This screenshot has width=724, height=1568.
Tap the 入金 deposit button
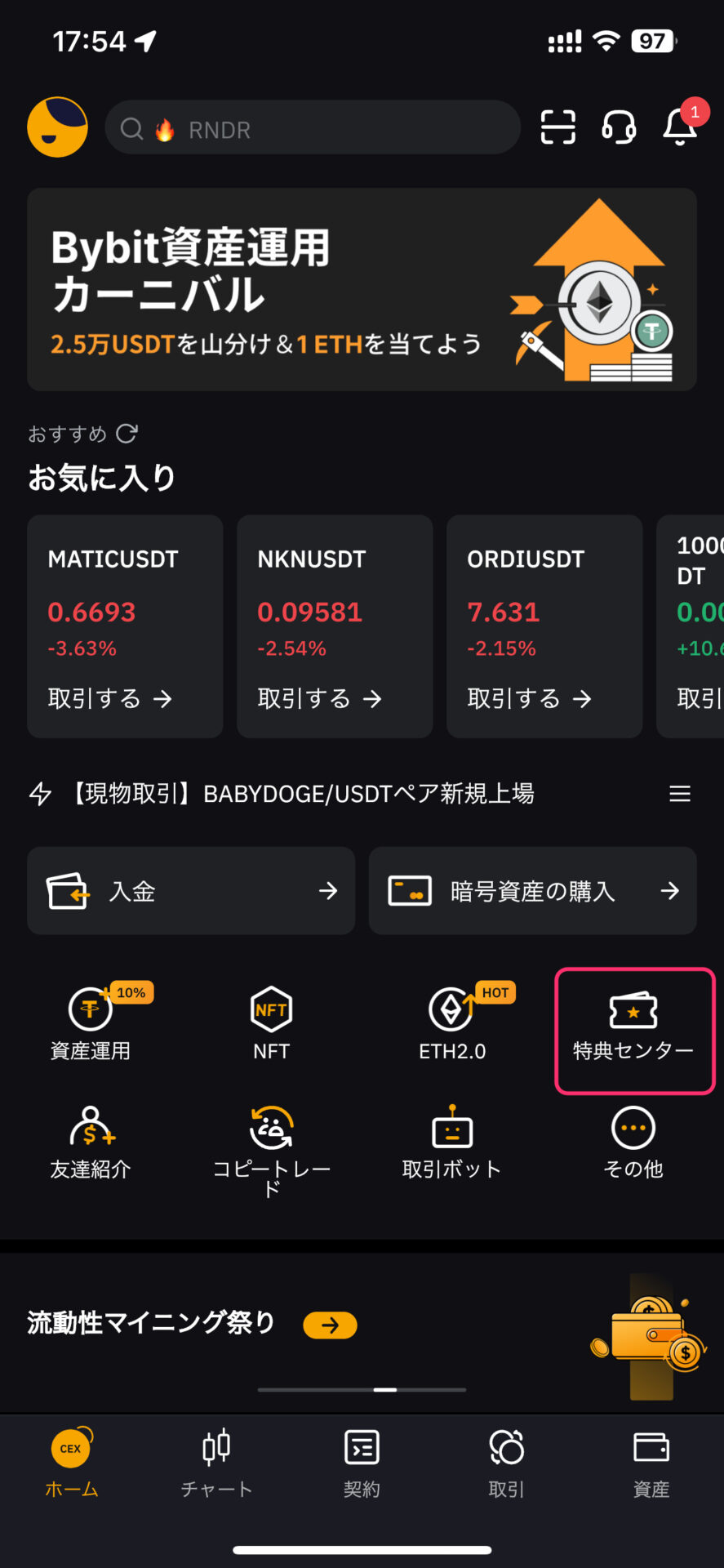point(191,891)
